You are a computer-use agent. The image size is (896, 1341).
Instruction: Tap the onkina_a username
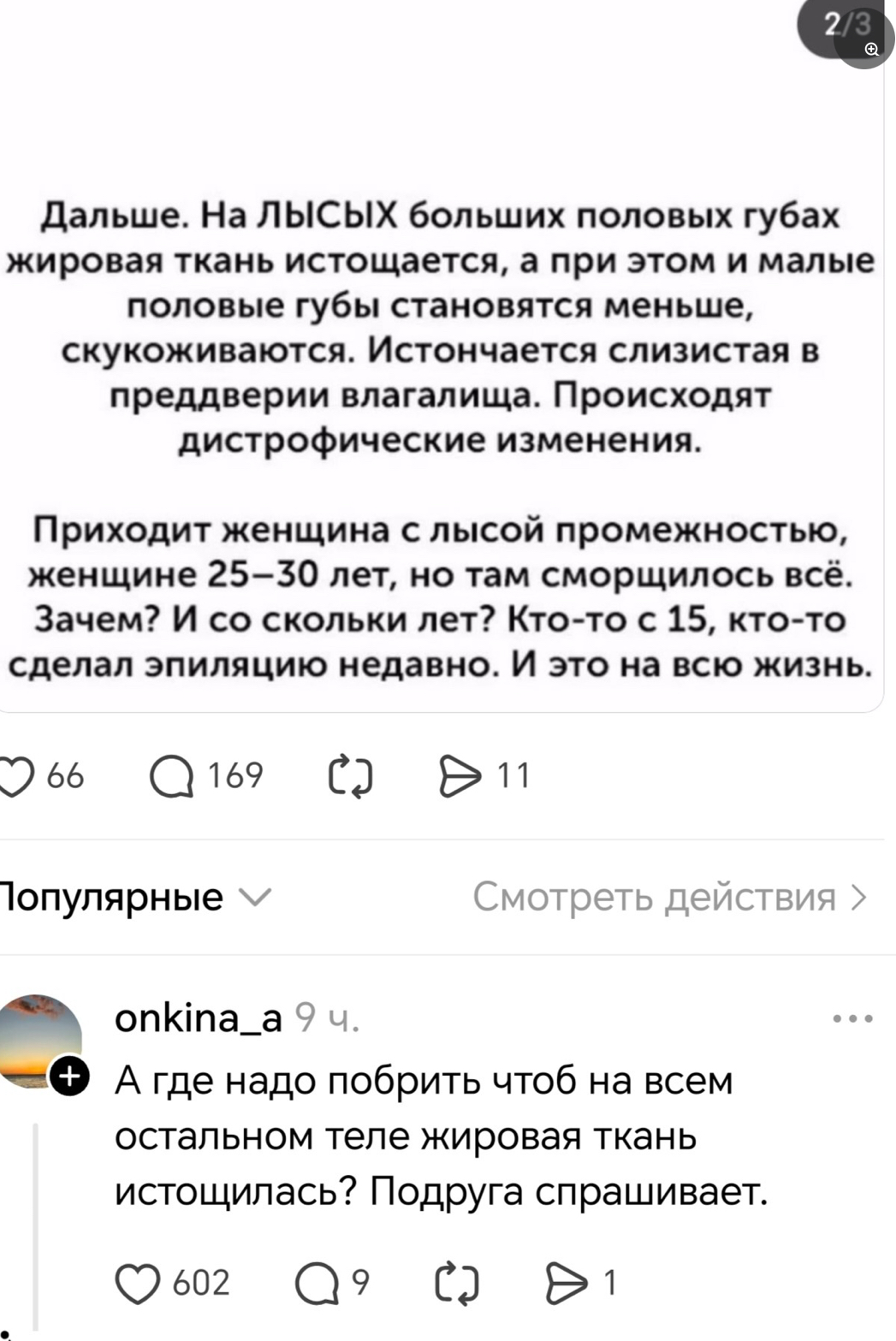coord(199,1018)
